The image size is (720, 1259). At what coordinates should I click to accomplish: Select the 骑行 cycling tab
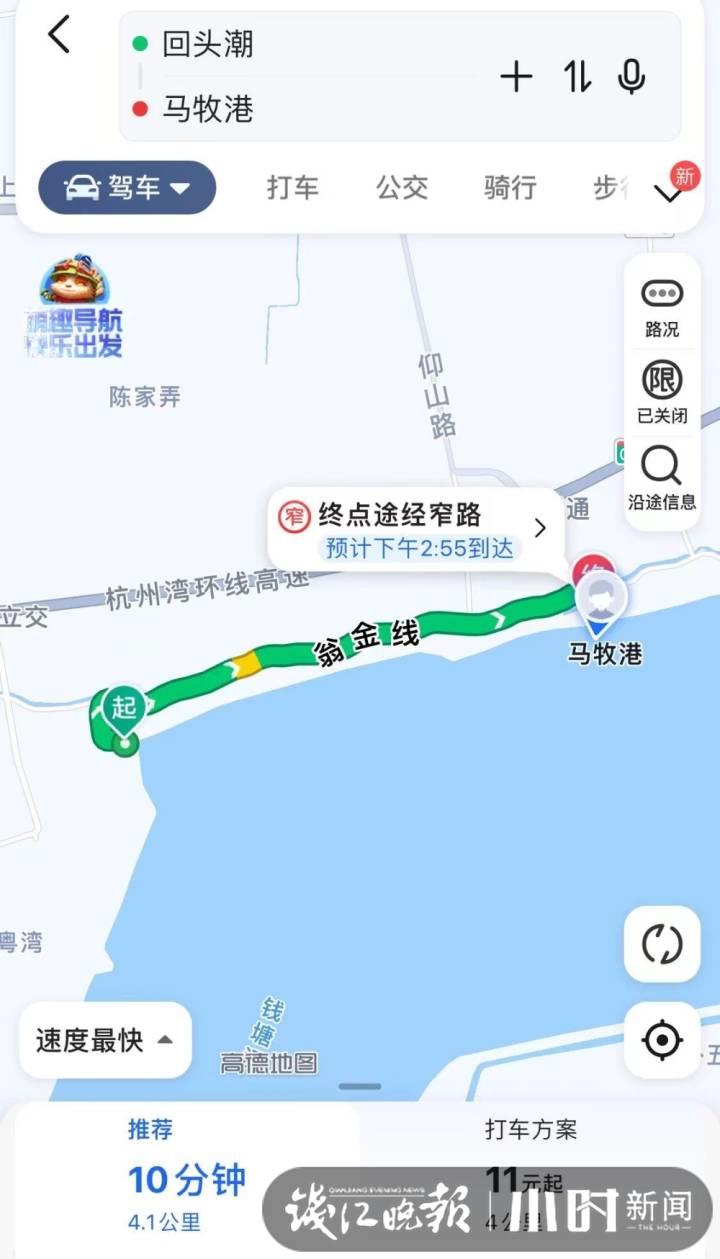point(510,187)
